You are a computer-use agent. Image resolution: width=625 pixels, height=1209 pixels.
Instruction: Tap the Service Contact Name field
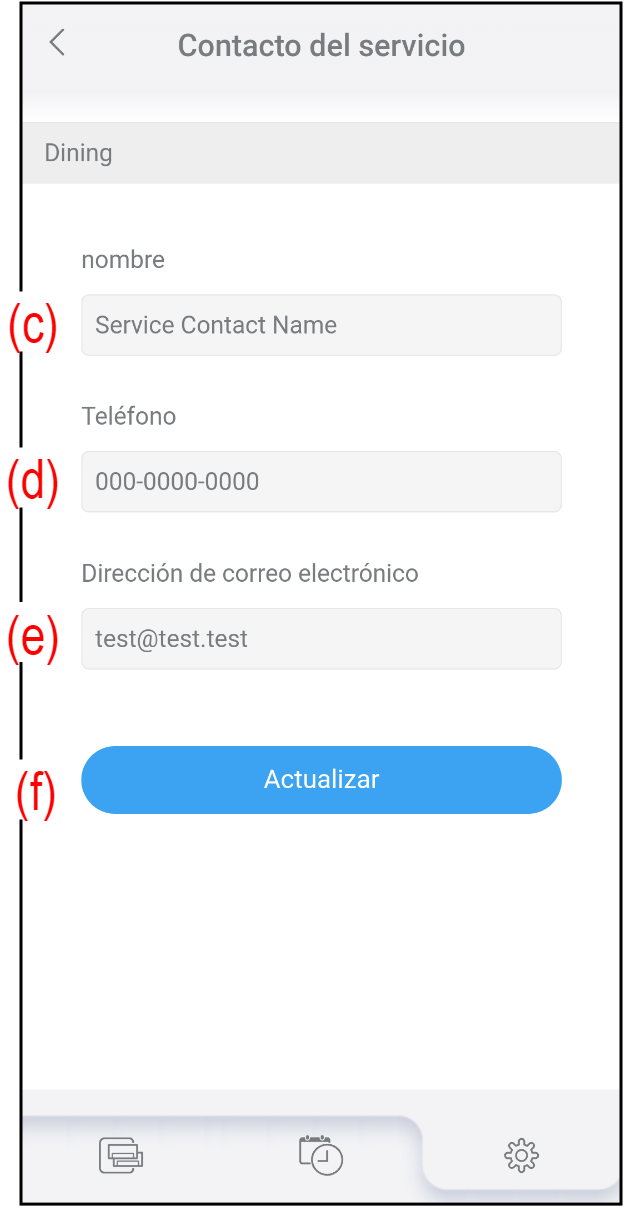pyautogui.click(x=321, y=325)
